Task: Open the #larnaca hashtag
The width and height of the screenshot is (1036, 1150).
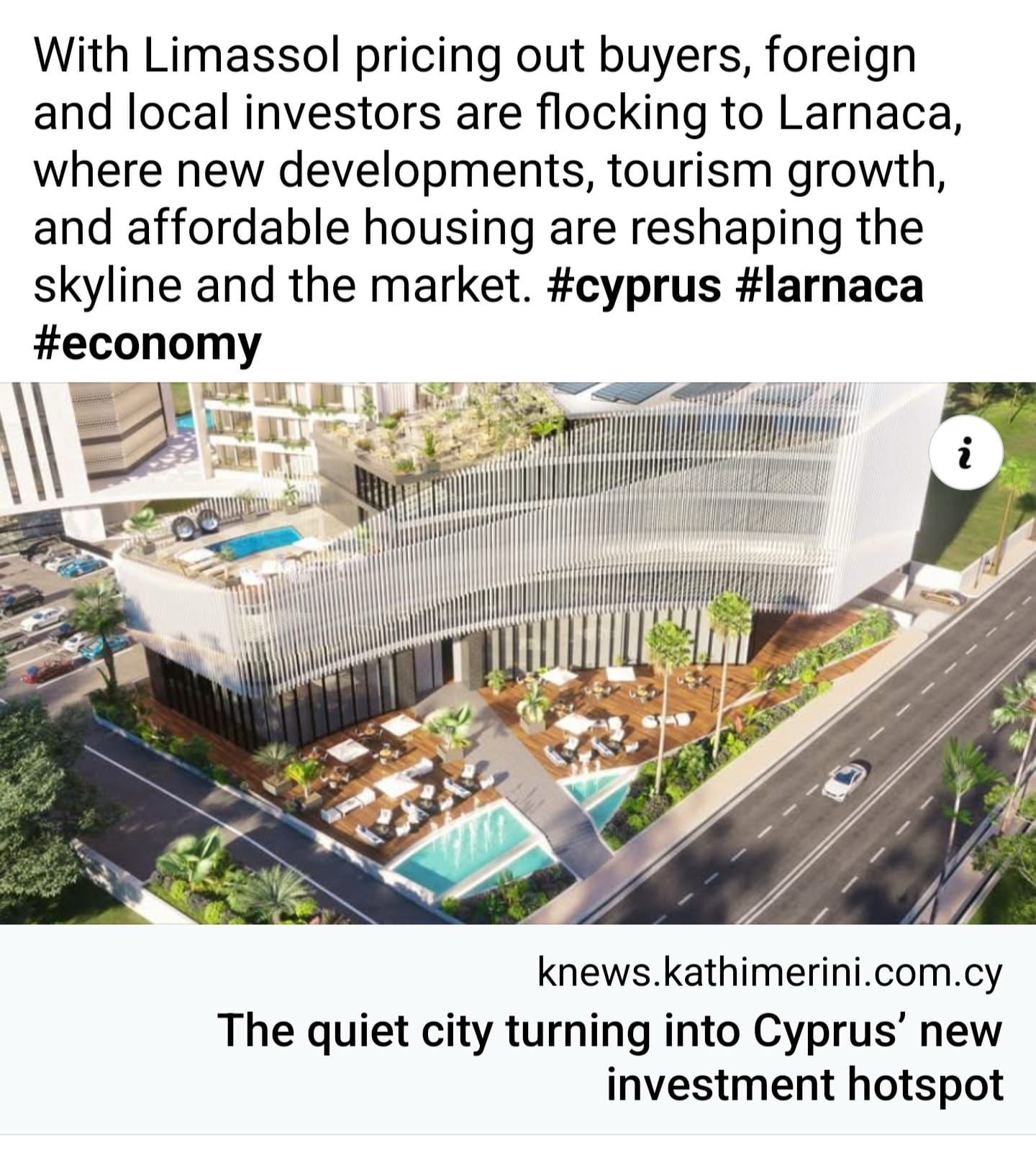Action: (x=830, y=286)
